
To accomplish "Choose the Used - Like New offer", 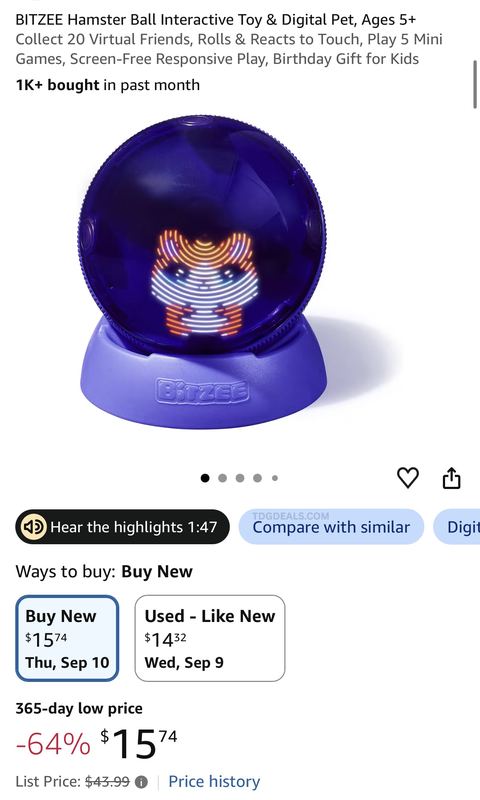I will click(x=210, y=638).
